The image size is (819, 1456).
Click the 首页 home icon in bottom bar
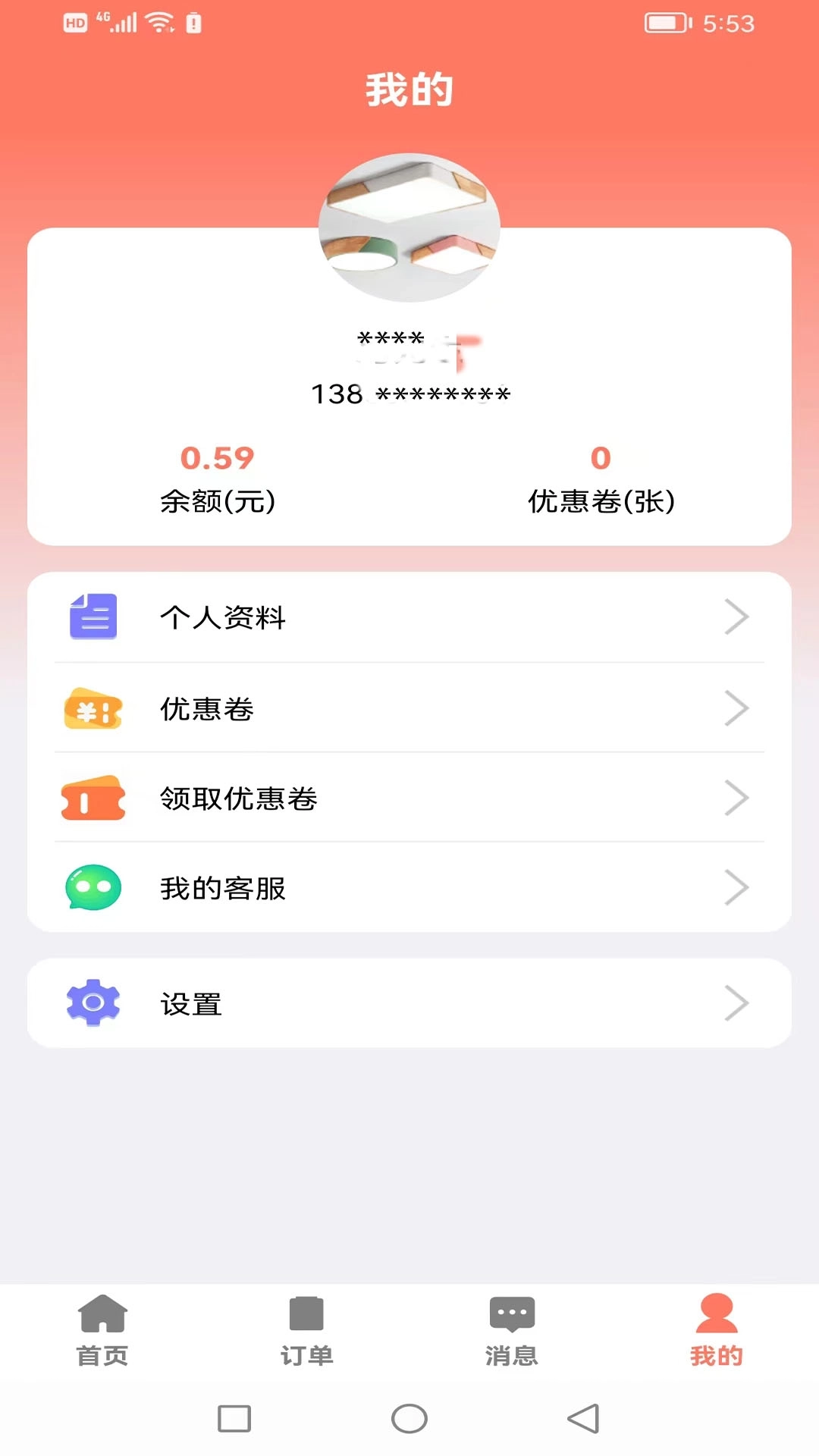pyautogui.click(x=102, y=1314)
